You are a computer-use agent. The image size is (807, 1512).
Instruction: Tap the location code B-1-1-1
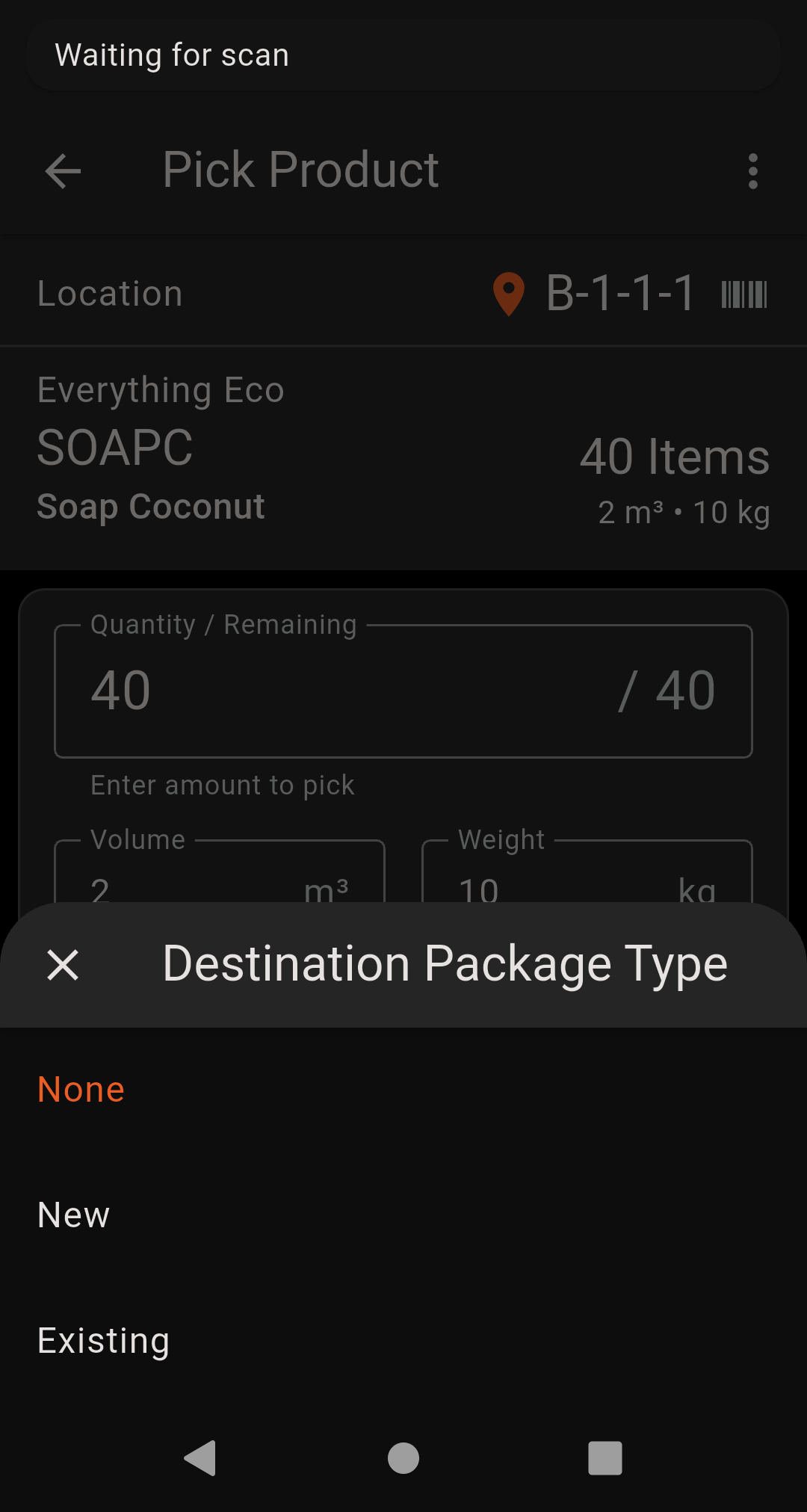click(620, 293)
